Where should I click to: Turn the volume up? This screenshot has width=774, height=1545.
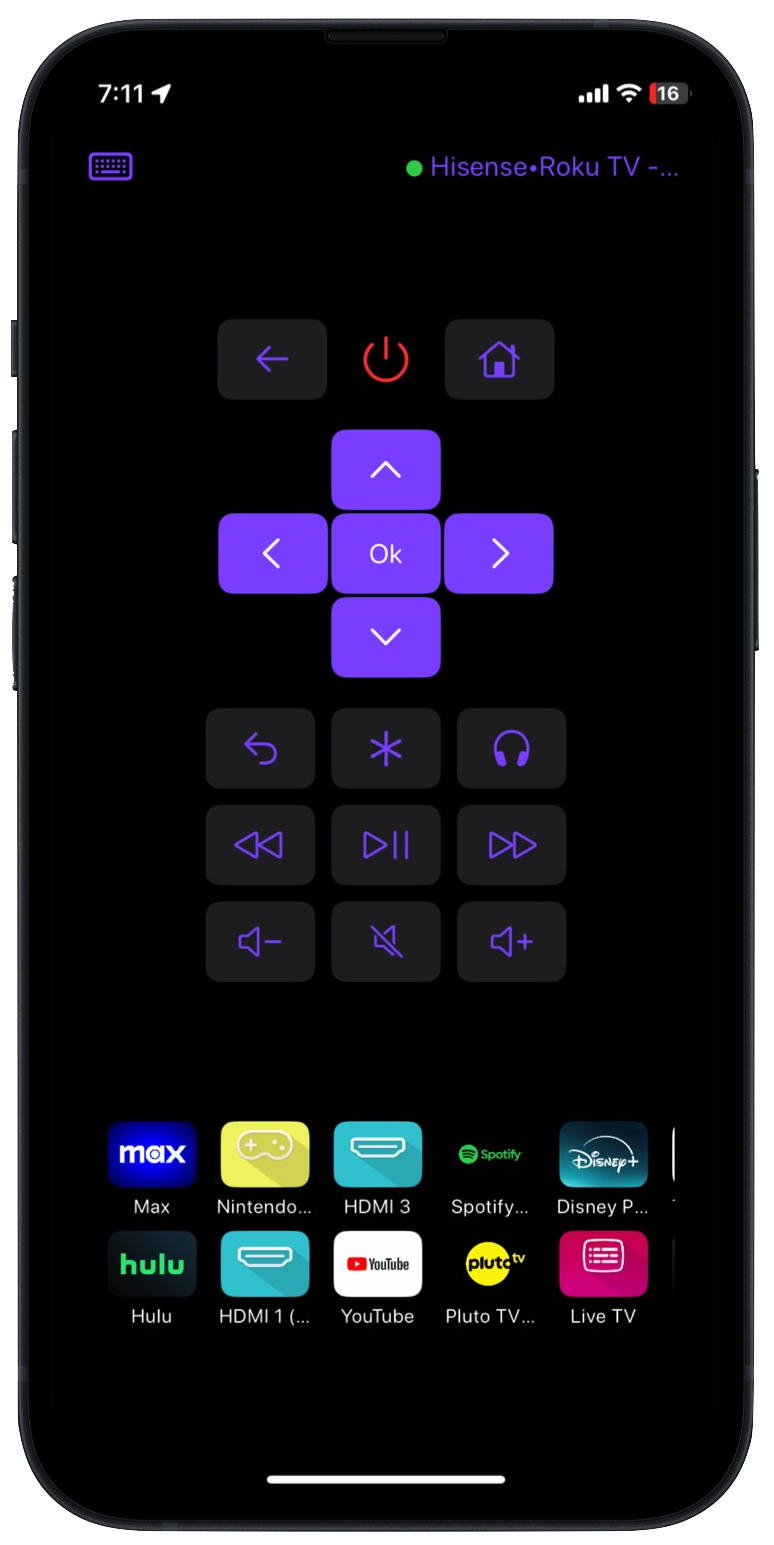(x=512, y=942)
